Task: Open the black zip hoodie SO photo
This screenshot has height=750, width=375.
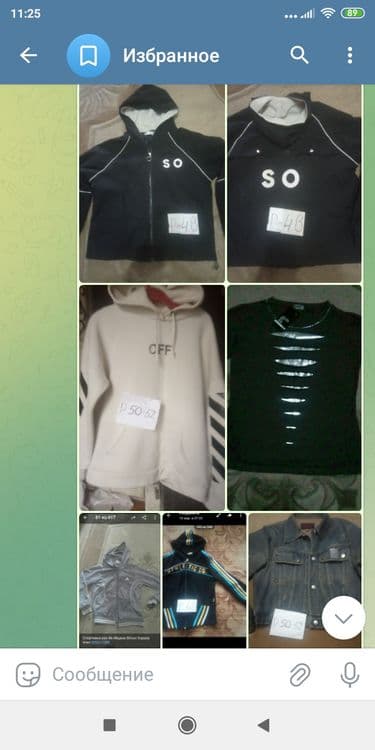Action: pos(152,184)
